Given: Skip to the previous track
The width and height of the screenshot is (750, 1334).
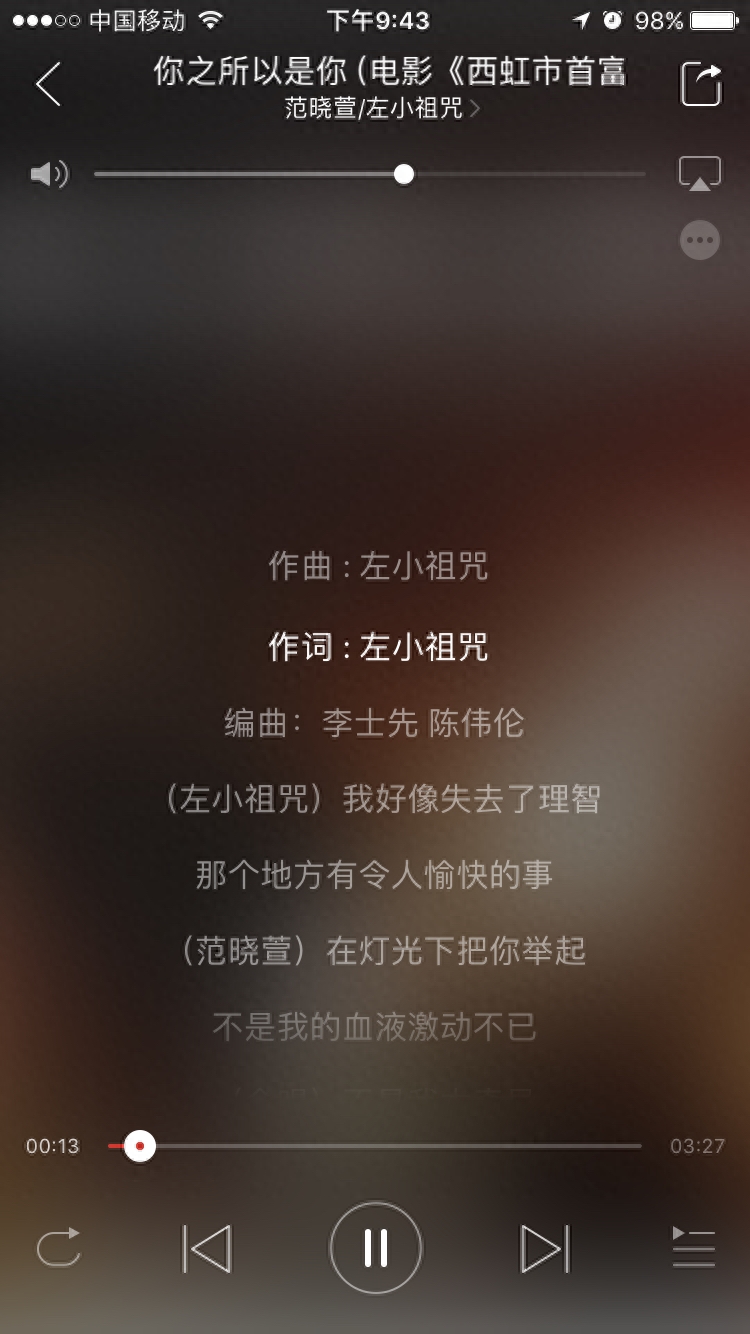Looking at the screenshot, I should (x=207, y=1248).
